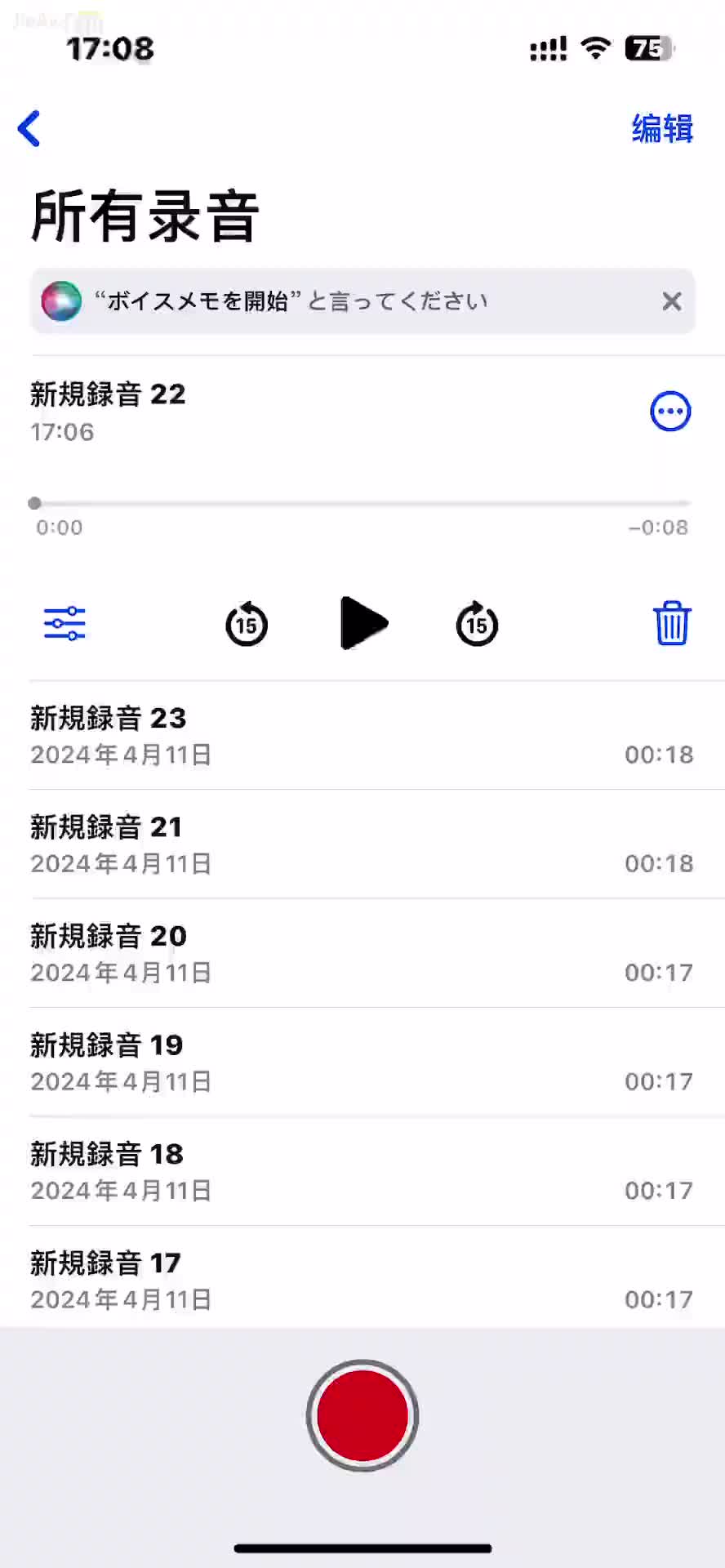The height and width of the screenshot is (1568, 725).
Task: Open recording 新規録音 23
Action: (x=362, y=735)
